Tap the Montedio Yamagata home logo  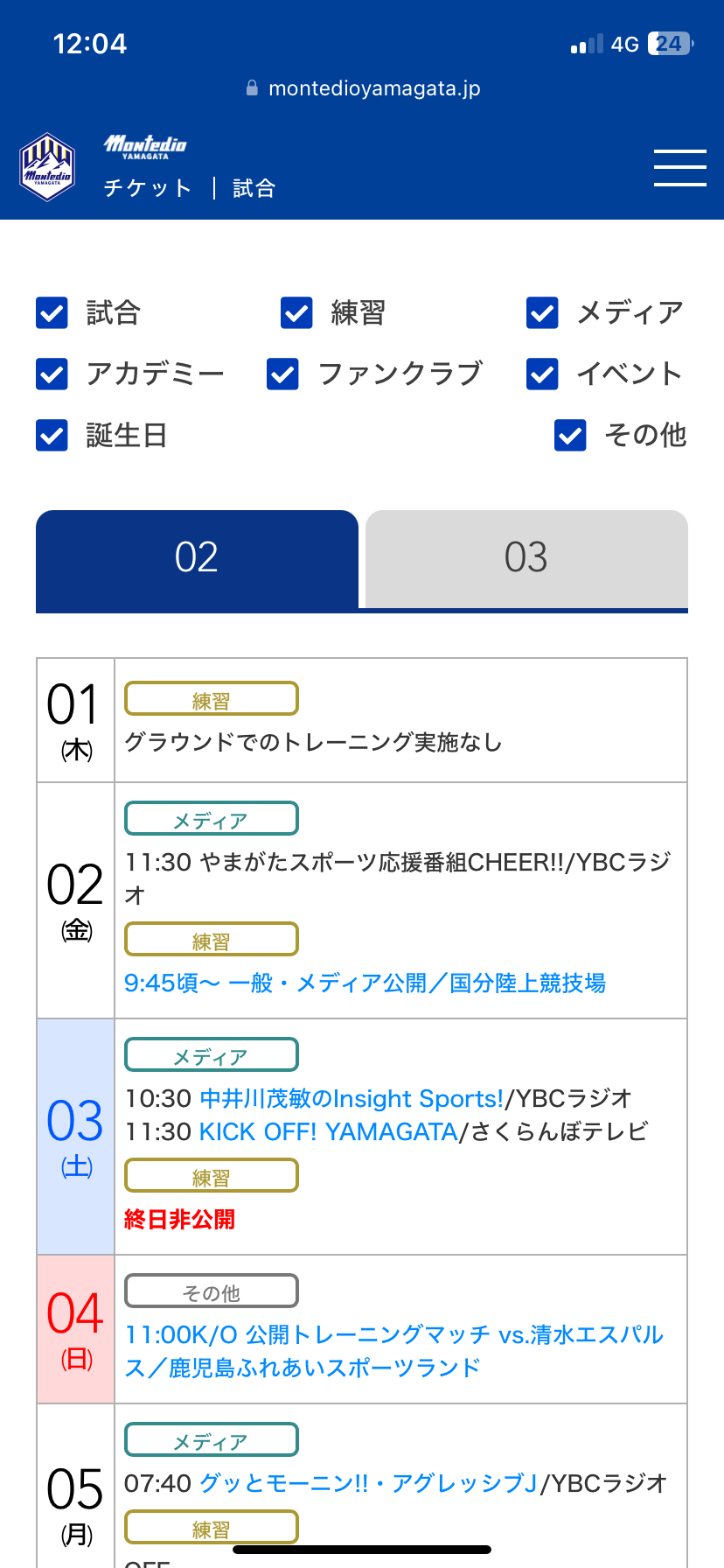pyautogui.click(x=47, y=167)
